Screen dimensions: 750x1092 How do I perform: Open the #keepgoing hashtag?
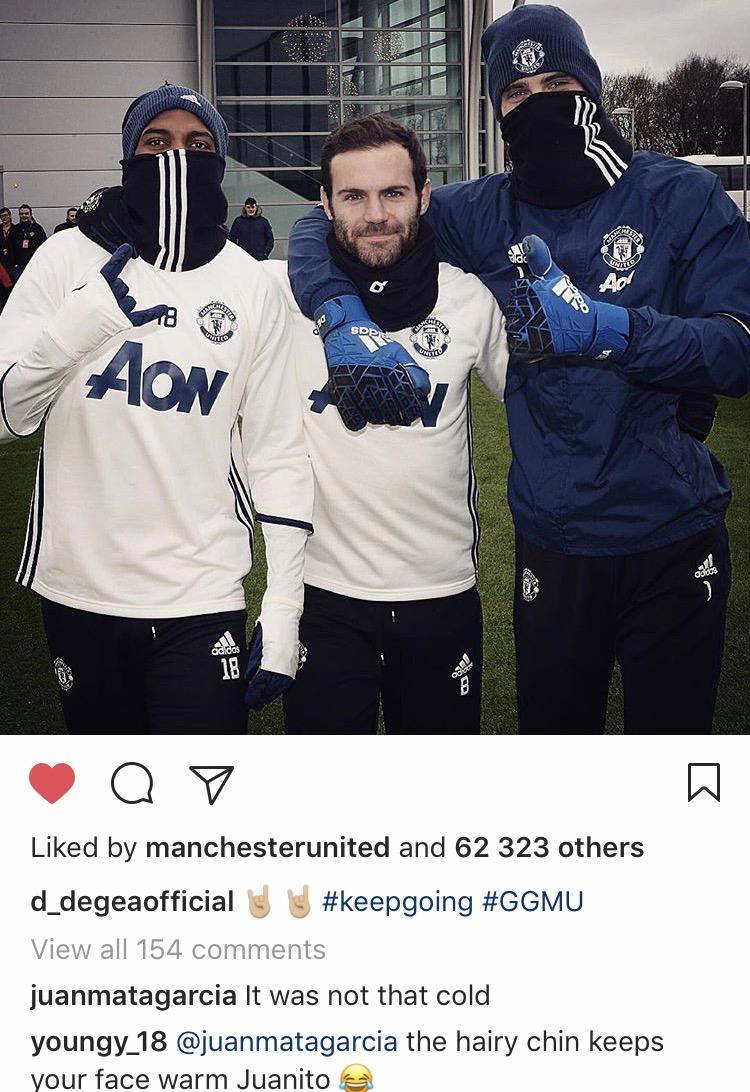click(397, 901)
